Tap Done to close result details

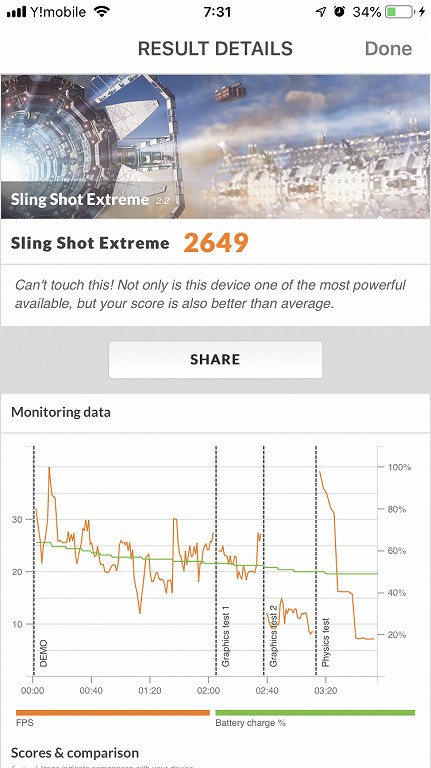(x=388, y=48)
